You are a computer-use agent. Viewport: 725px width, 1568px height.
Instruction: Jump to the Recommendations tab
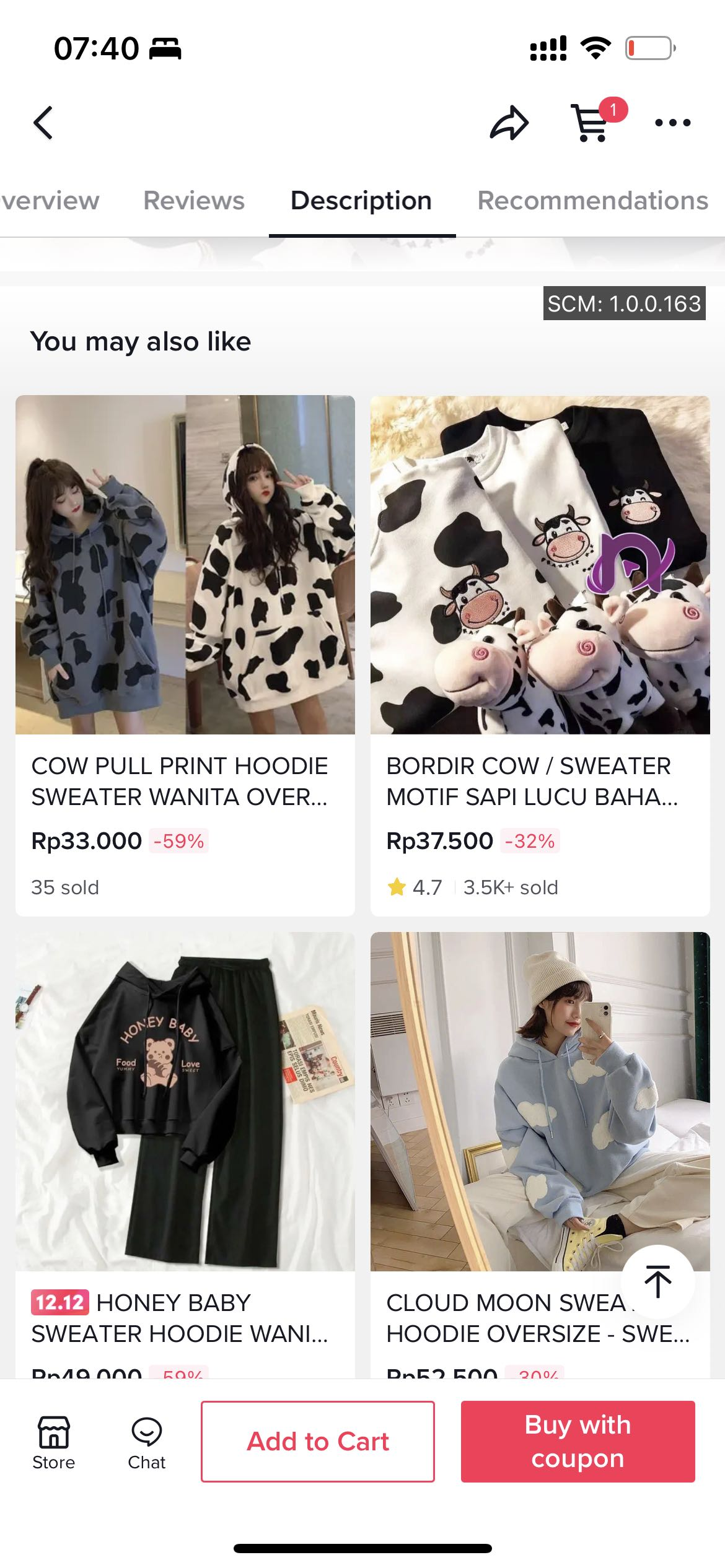[x=592, y=201]
